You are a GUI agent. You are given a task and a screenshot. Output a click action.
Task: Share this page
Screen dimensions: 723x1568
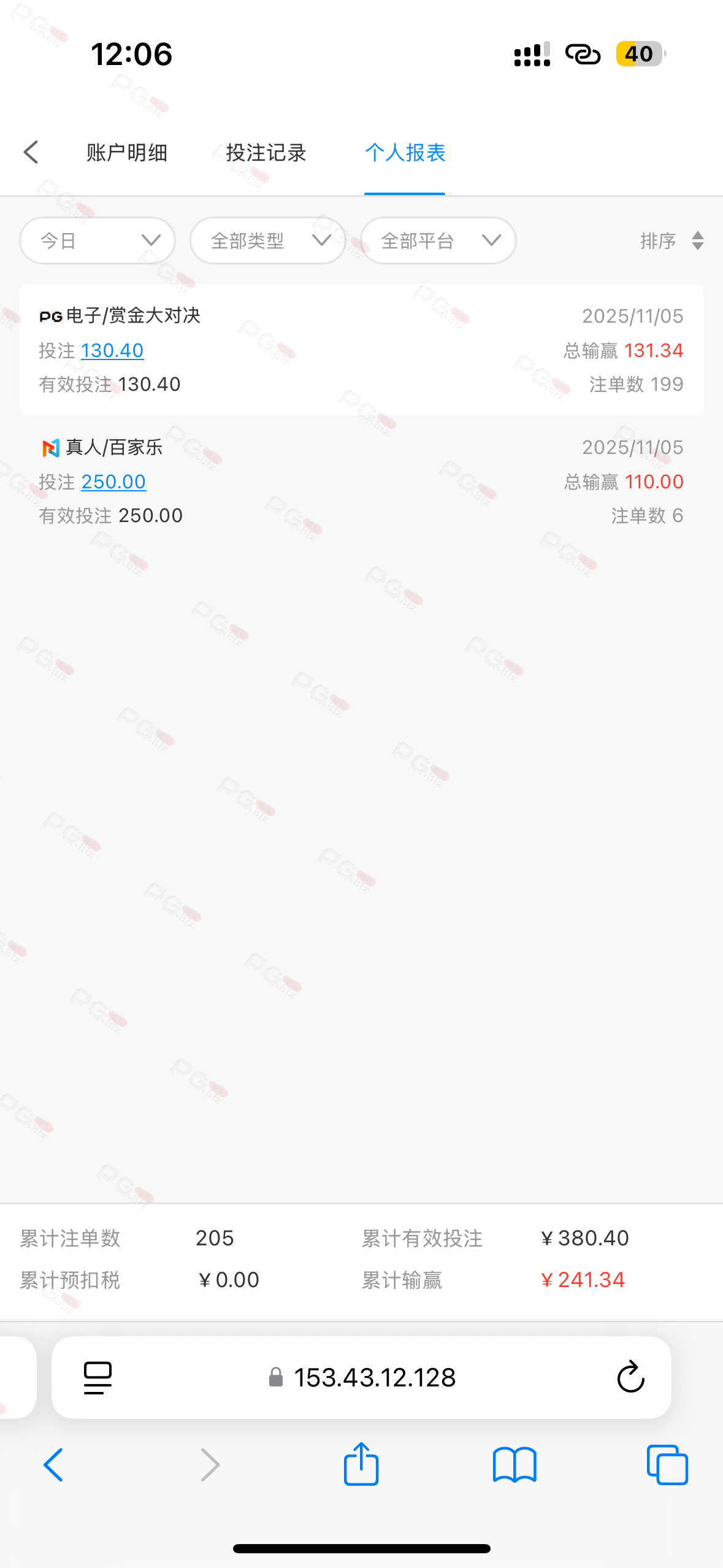[361, 1464]
